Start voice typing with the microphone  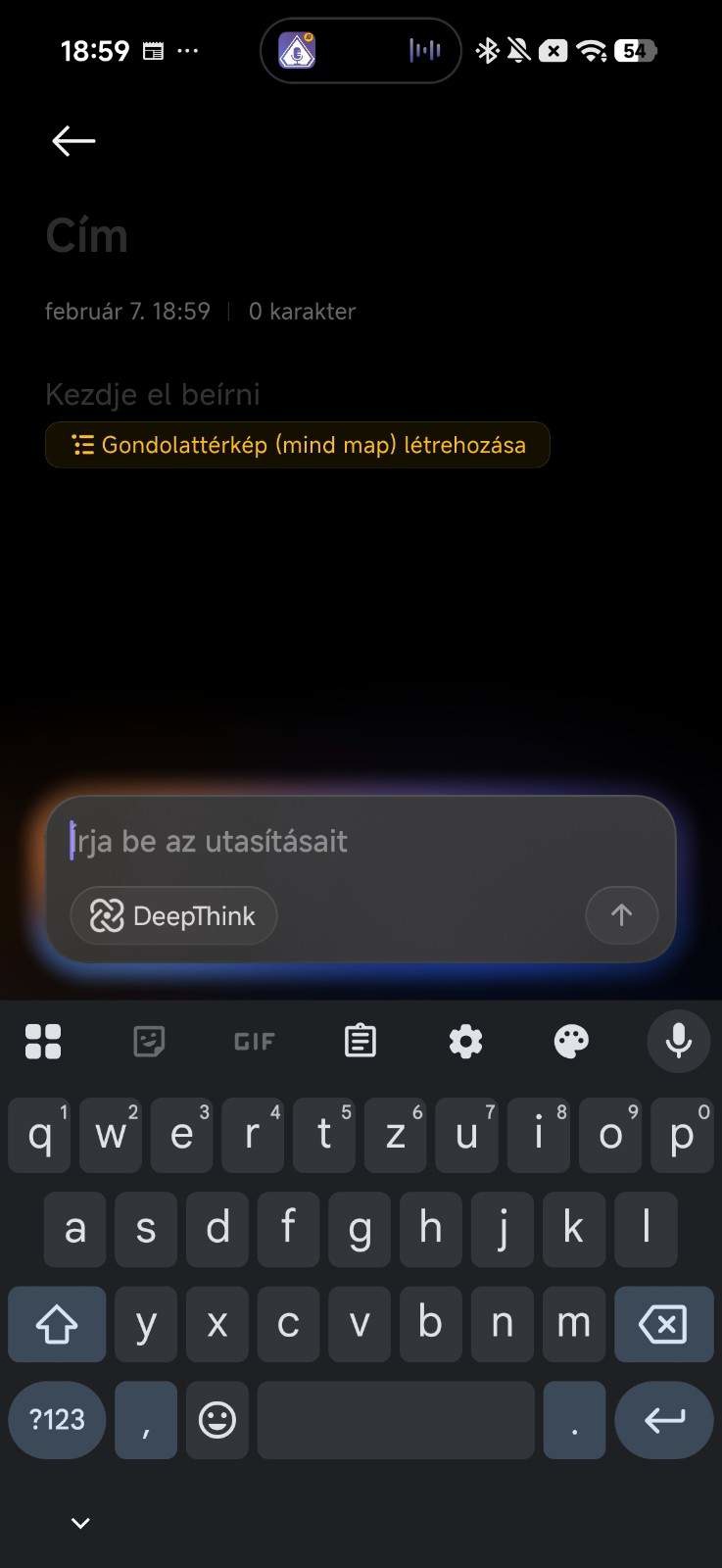[678, 1041]
